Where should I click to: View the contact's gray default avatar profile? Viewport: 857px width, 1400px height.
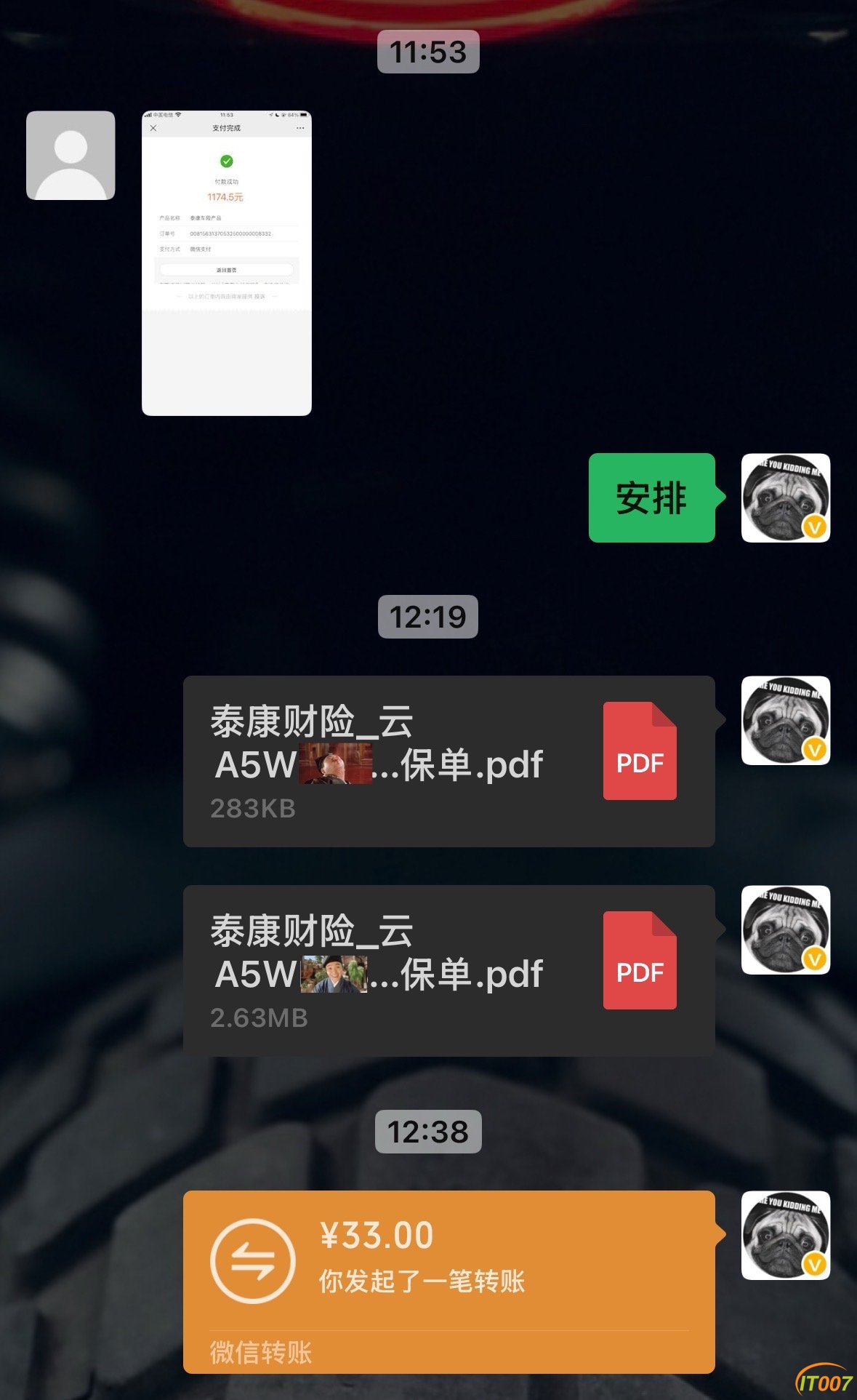pos(71,156)
